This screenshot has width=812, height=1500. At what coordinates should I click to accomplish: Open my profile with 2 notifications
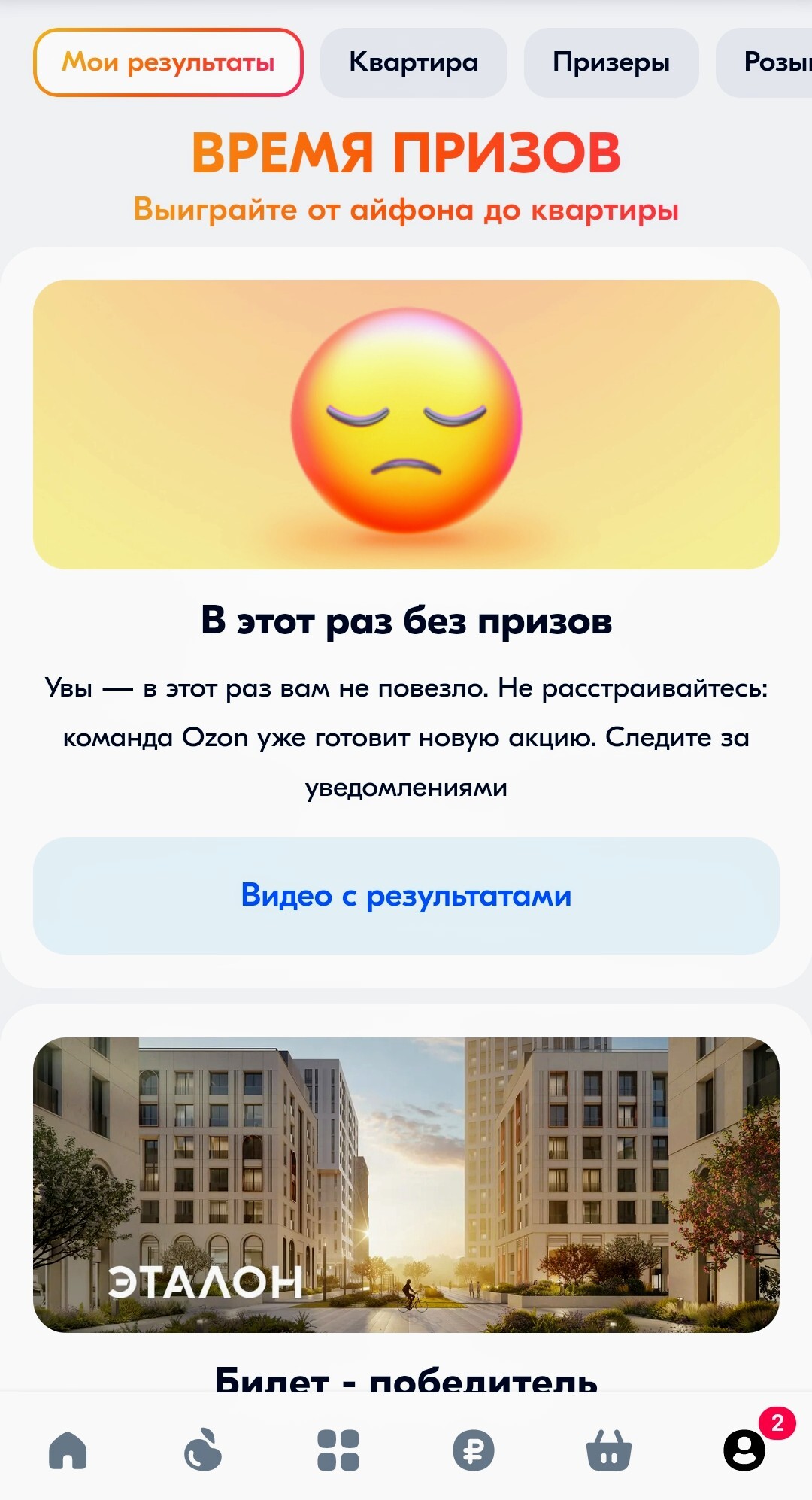[x=744, y=1450]
